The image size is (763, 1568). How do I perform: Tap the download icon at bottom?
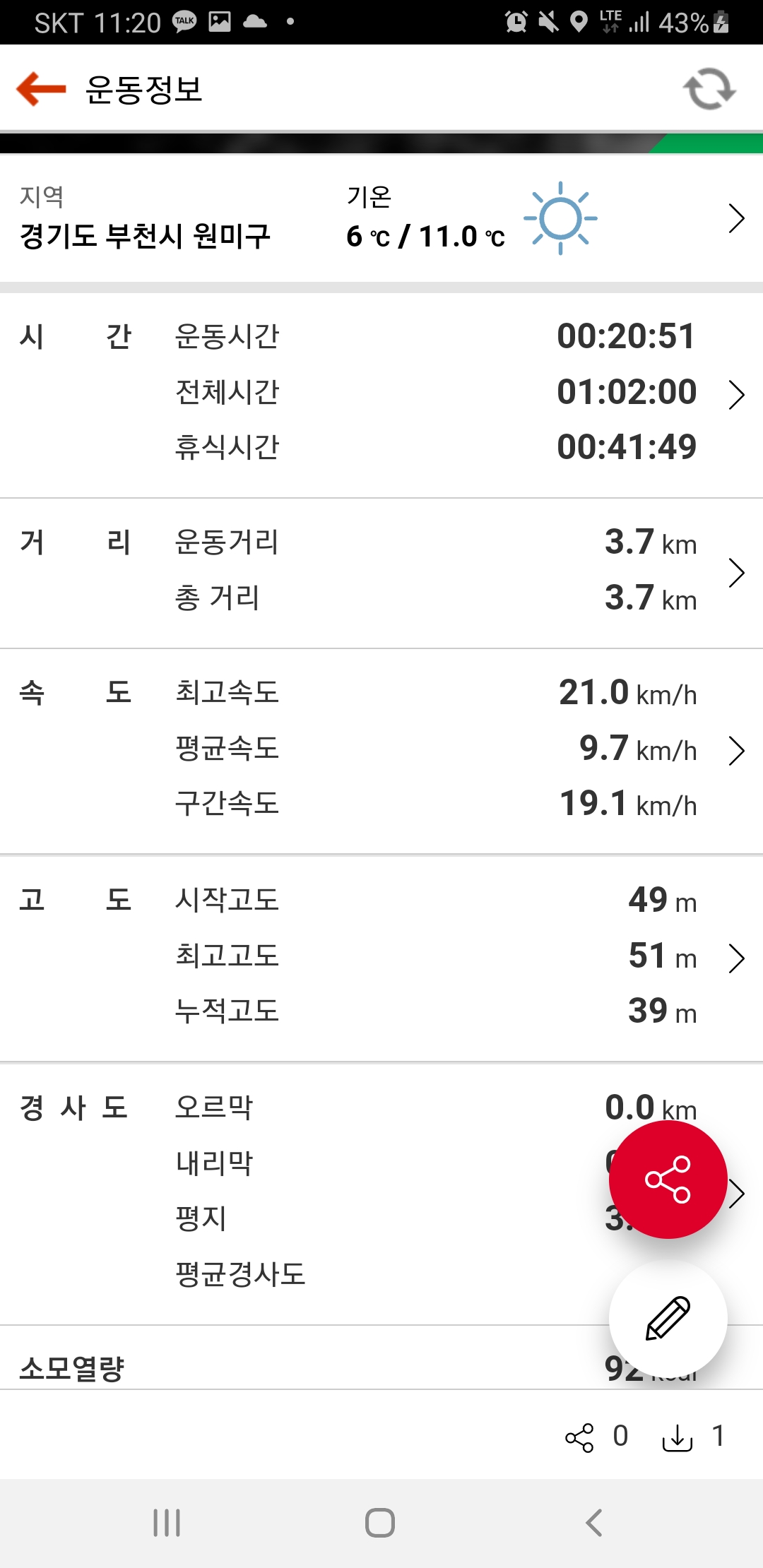point(677,1437)
